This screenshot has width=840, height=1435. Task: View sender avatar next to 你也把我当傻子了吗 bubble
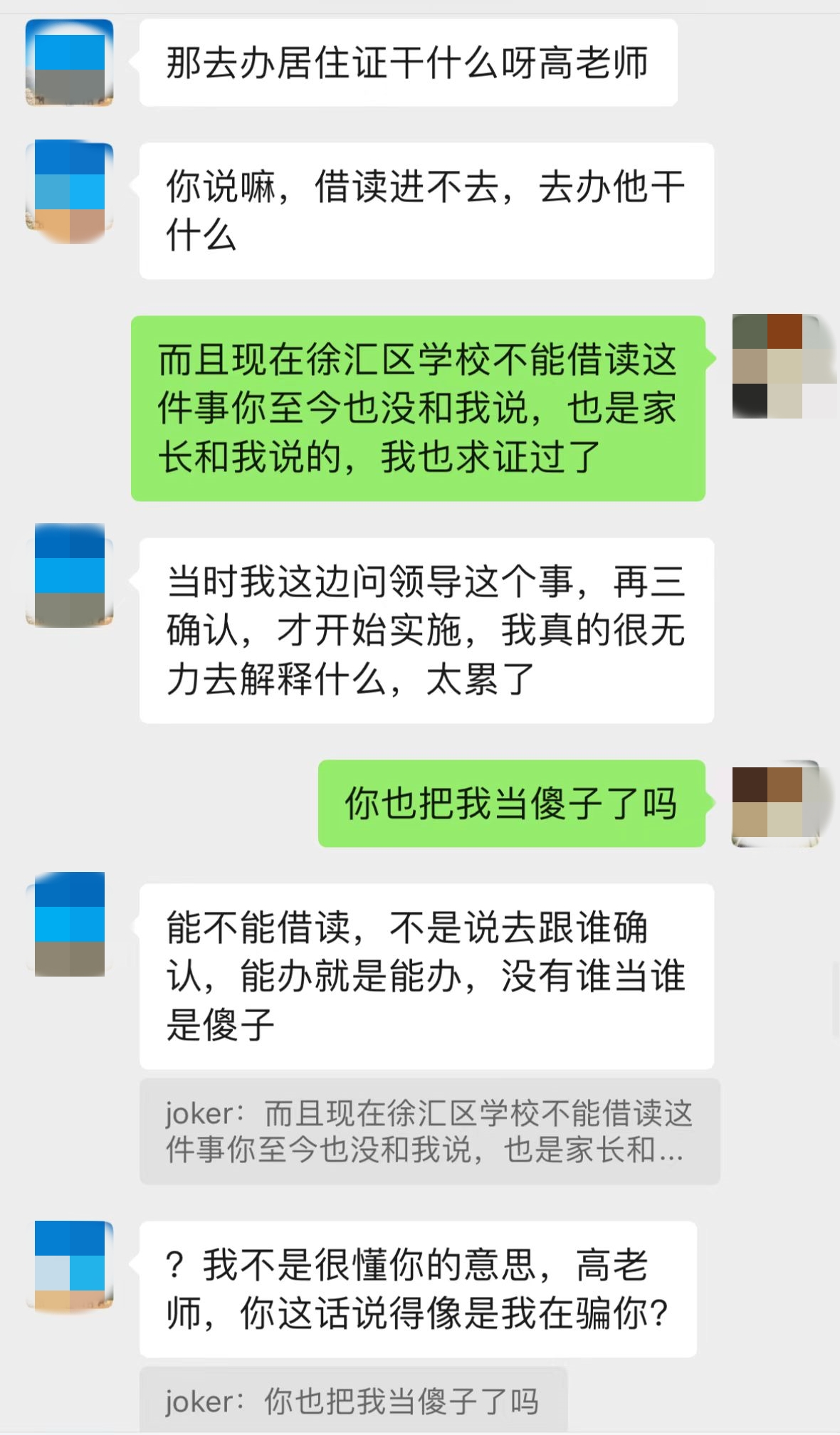click(x=776, y=803)
